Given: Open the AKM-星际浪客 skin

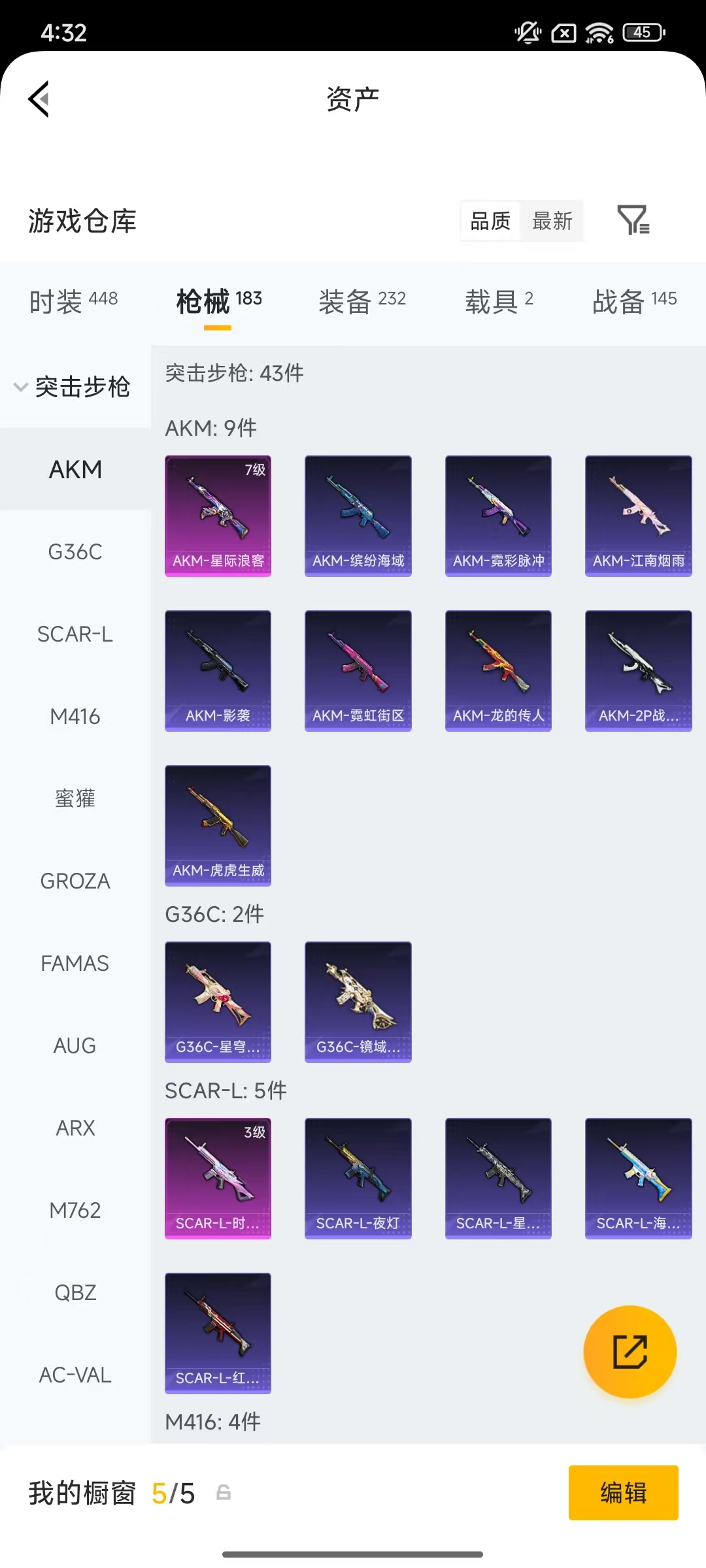Looking at the screenshot, I should coord(218,515).
